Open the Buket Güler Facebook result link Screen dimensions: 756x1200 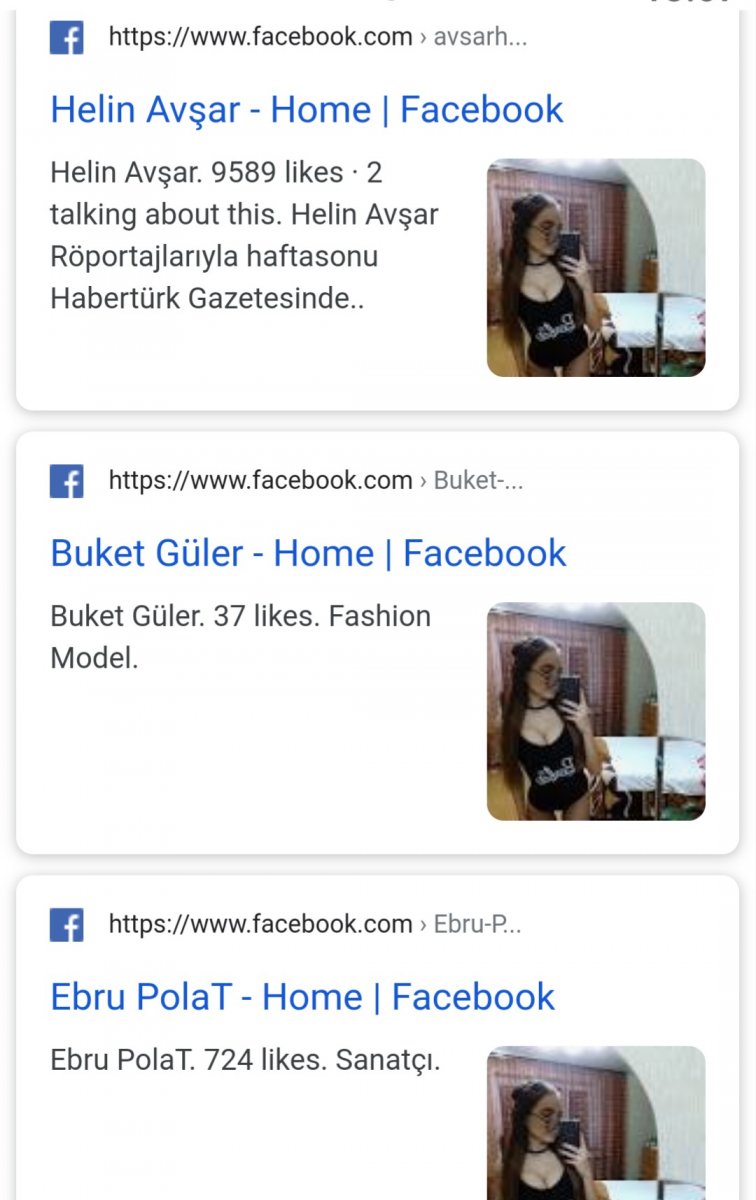click(x=308, y=553)
